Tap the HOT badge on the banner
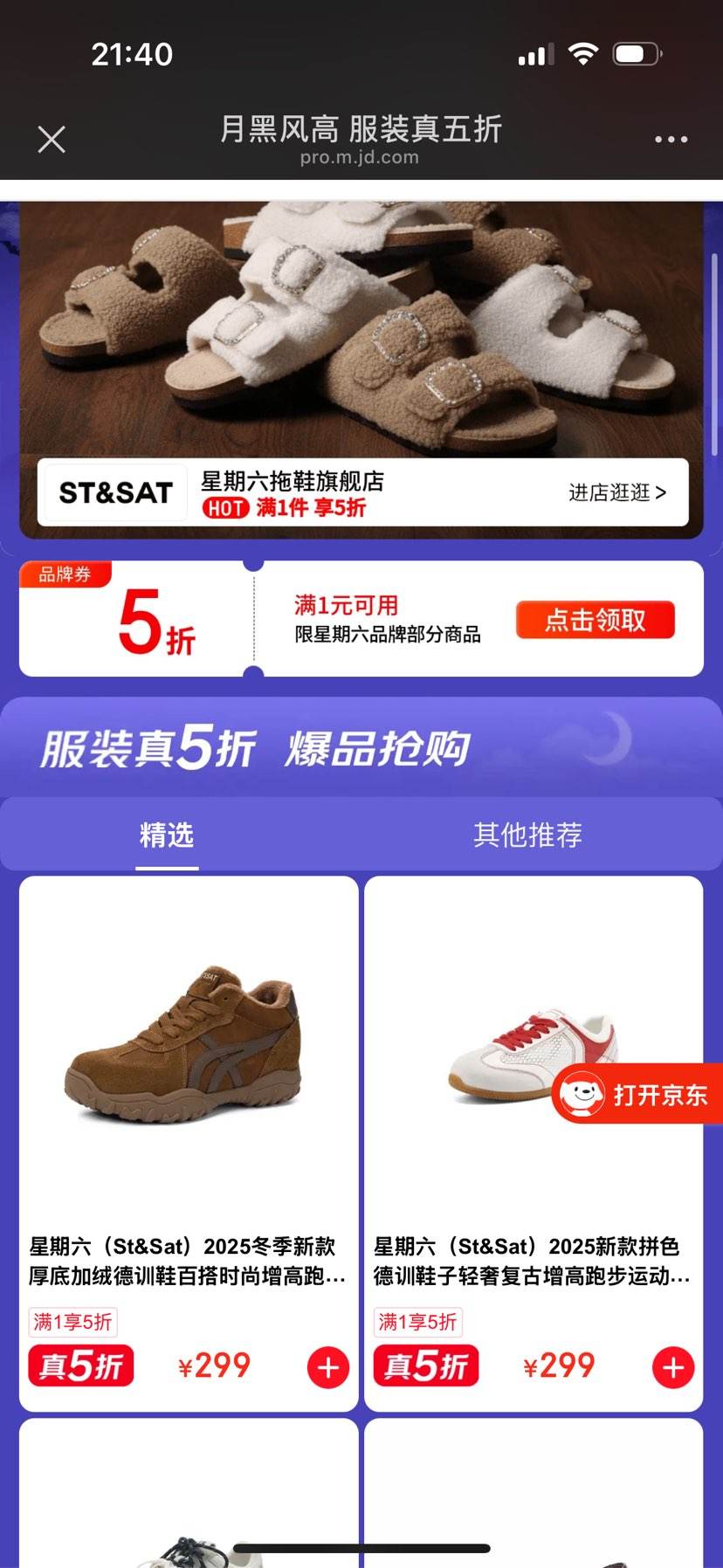 pyautogui.click(x=225, y=508)
